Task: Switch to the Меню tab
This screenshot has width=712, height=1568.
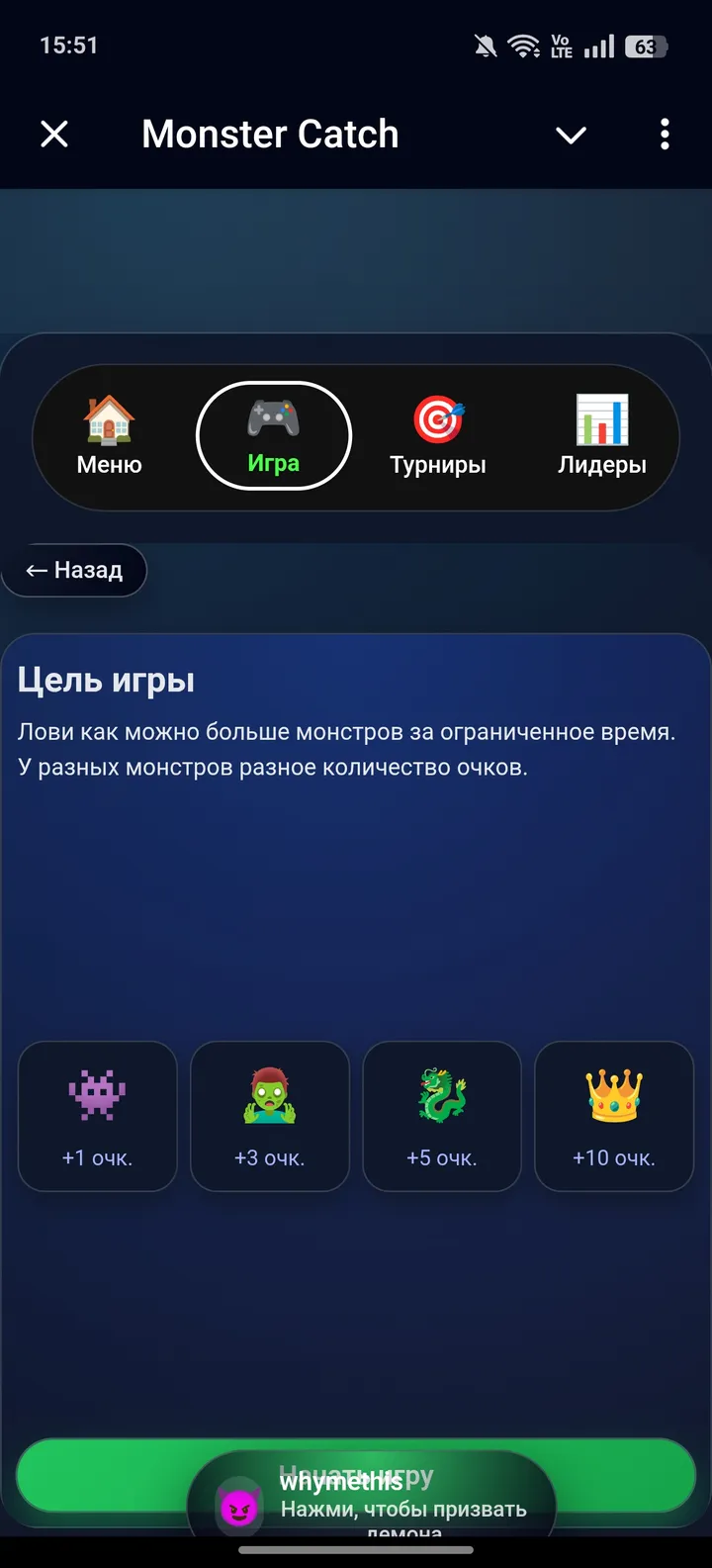Action: (x=108, y=436)
